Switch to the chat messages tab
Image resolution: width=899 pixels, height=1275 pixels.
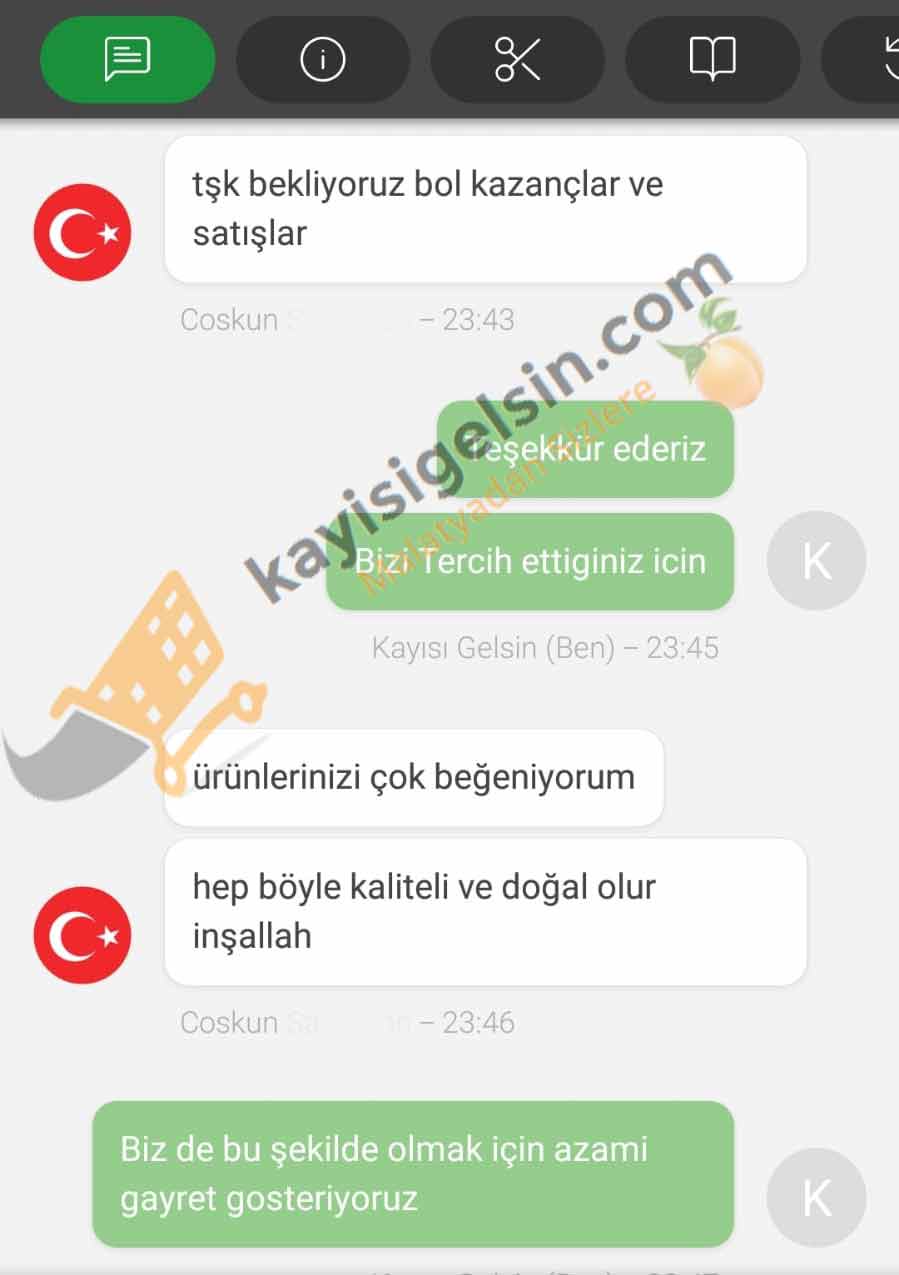tap(127, 60)
